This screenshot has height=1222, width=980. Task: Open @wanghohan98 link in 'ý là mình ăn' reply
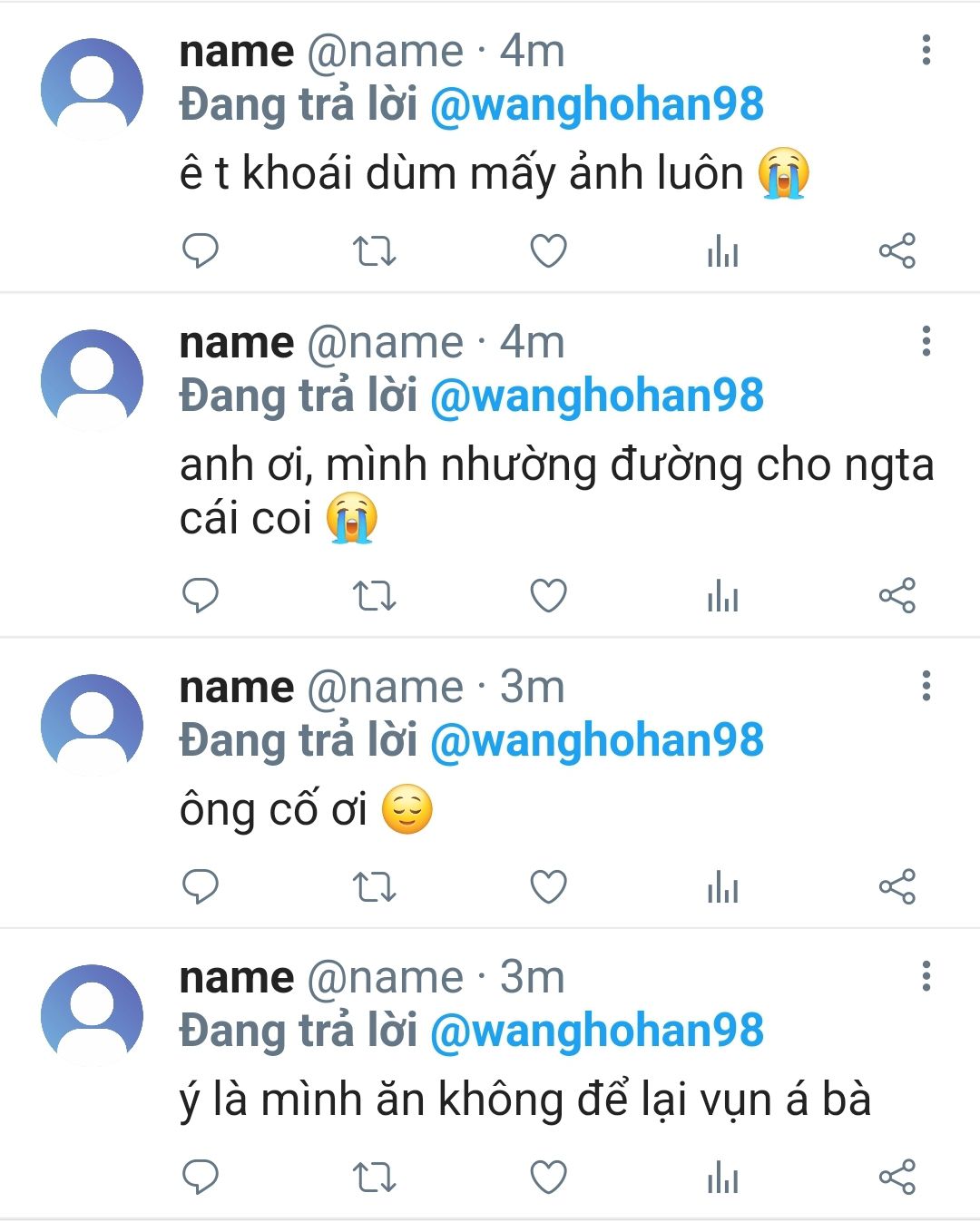[596, 1031]
